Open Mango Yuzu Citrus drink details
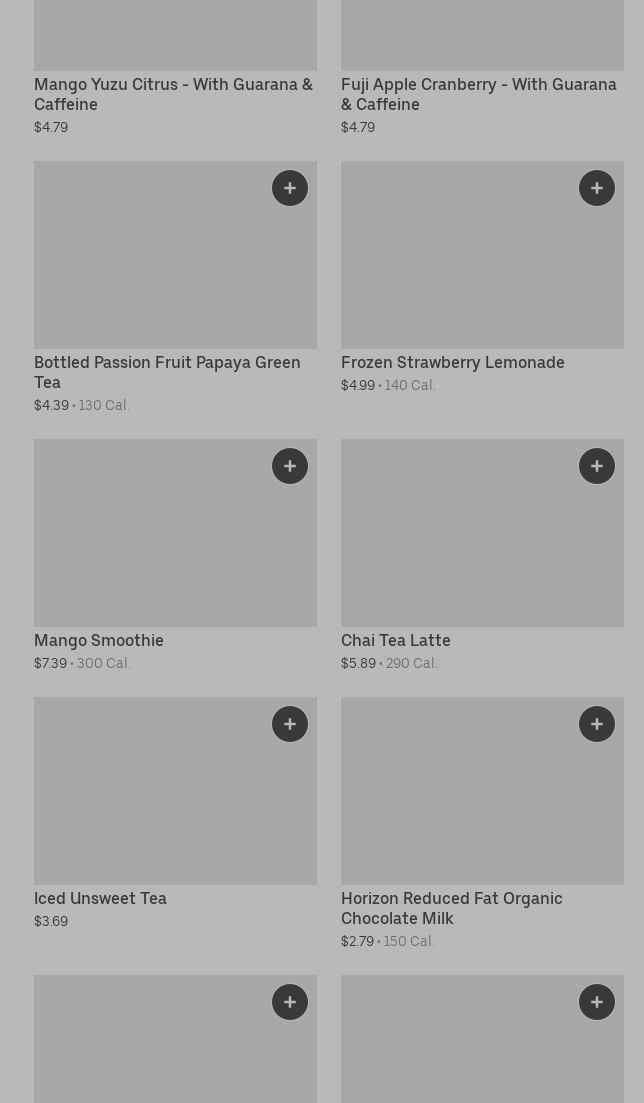This screenshot has width=644, height=1103. (173, 94)
